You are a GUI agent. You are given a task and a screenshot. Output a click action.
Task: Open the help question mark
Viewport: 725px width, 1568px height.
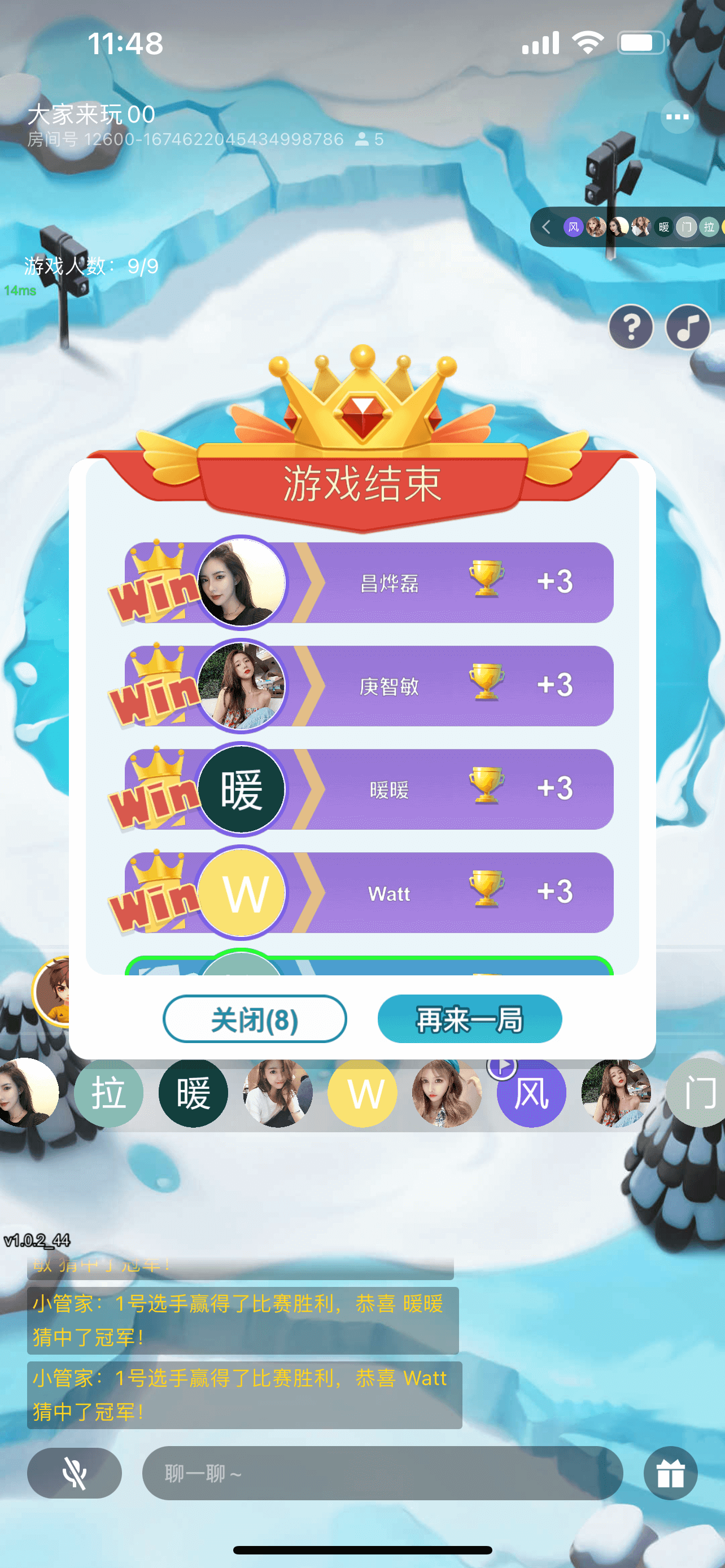(631, 327)
